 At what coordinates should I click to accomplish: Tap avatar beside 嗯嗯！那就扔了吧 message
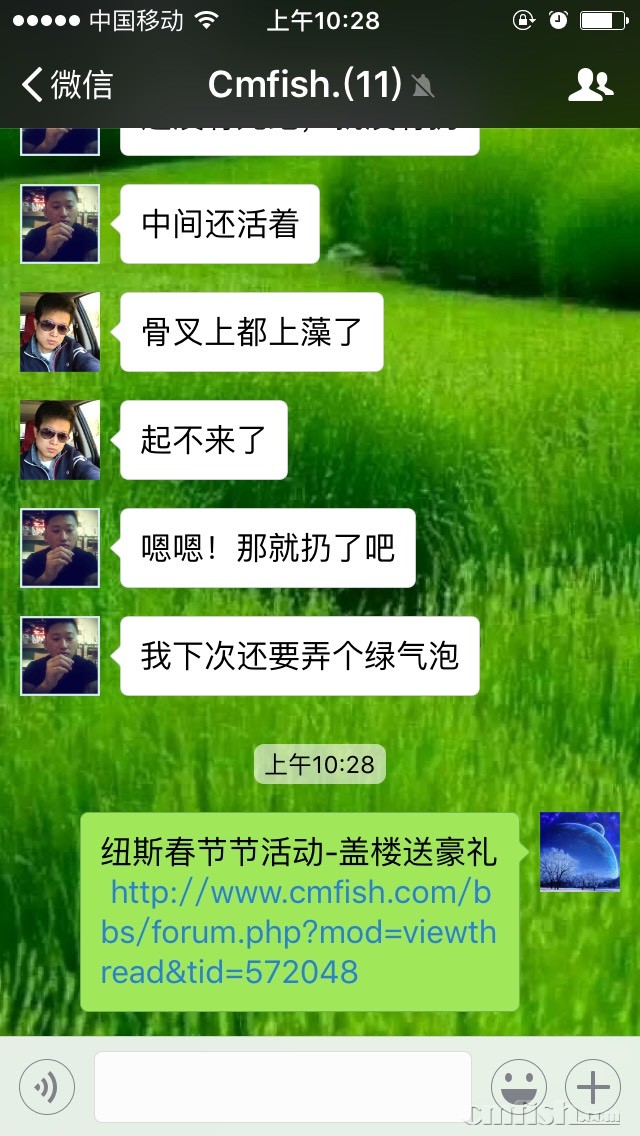60,548
